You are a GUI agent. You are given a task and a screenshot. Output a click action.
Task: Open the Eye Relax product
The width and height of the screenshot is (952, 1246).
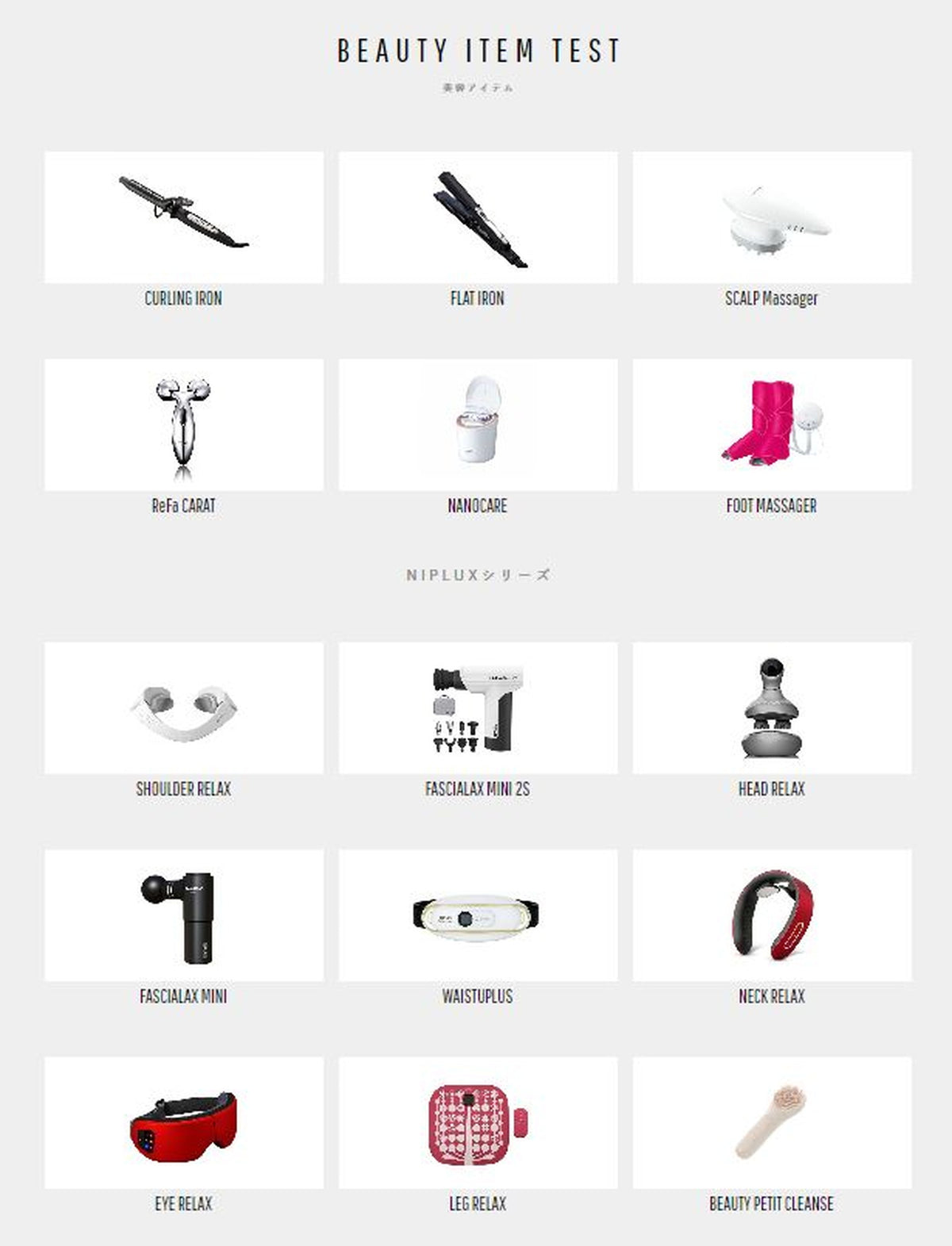183,1122
